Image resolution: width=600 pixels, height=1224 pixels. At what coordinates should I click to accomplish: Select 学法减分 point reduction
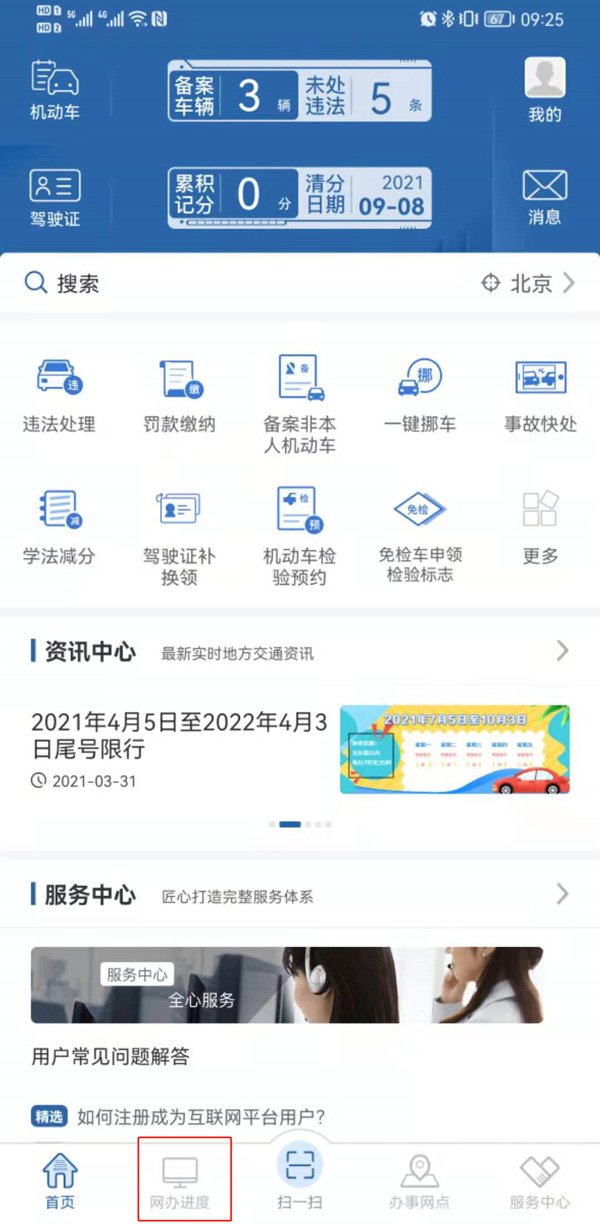click(x=59, y=525)
